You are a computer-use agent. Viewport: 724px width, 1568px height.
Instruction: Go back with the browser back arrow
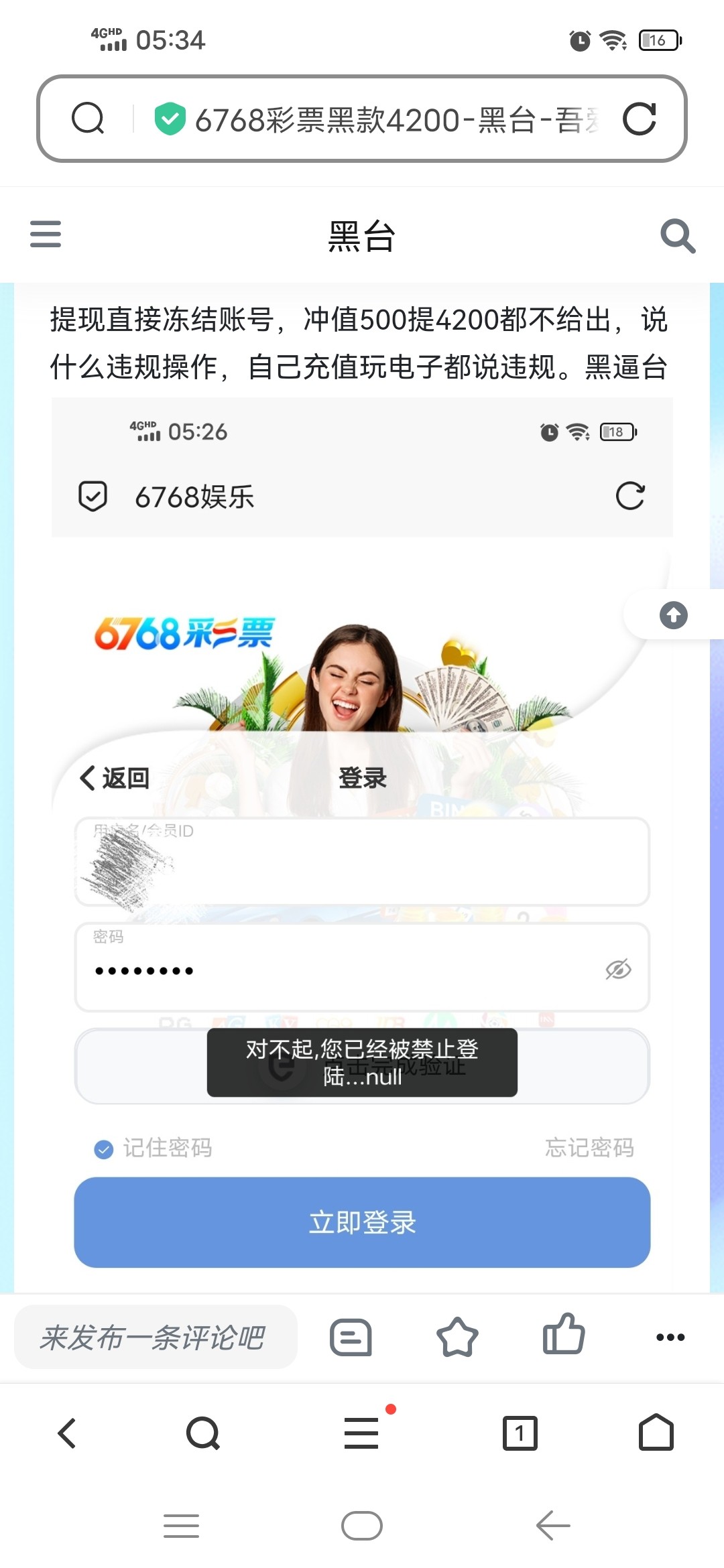point(67,1434)
